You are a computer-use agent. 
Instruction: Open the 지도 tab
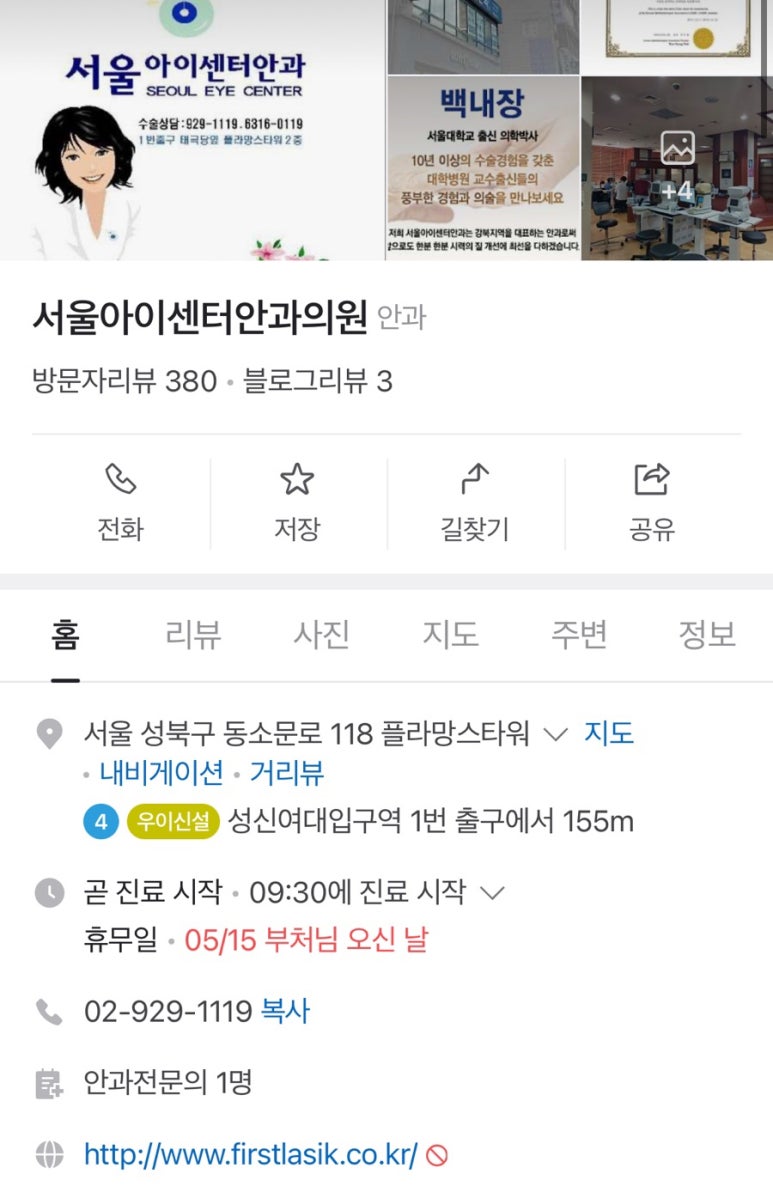450,634
